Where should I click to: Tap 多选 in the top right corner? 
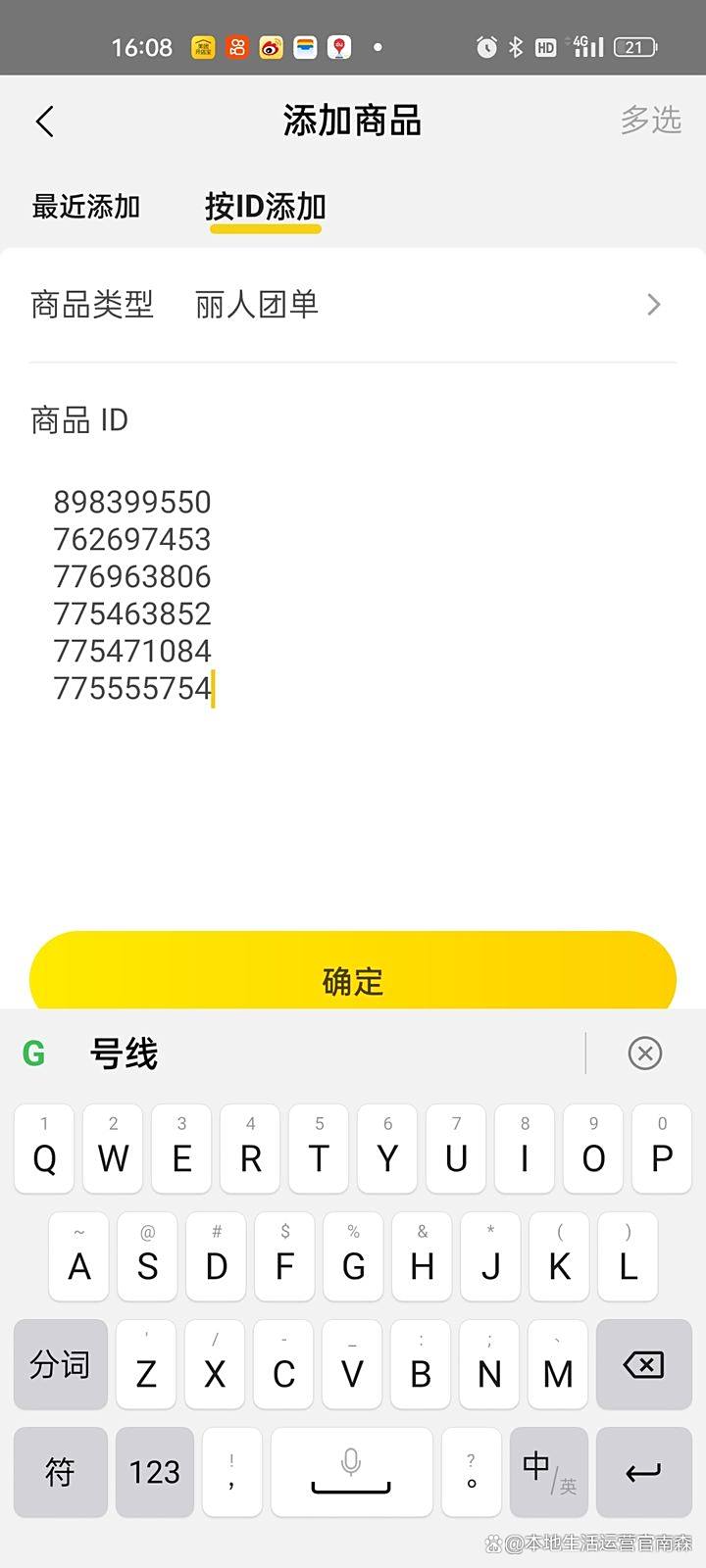[649, 121]
